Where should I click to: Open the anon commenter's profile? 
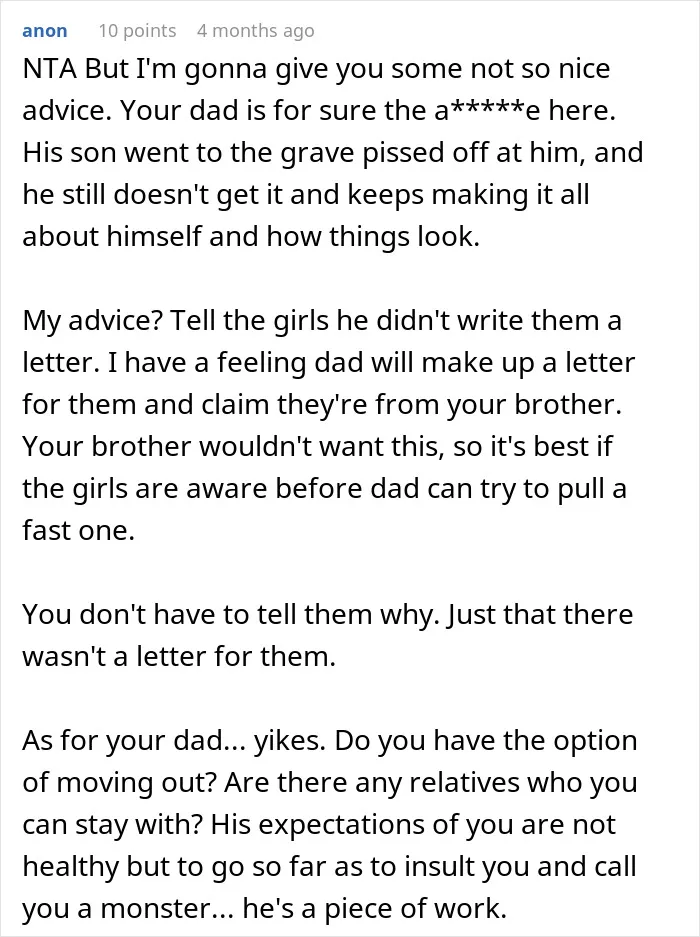coord(45,30)
